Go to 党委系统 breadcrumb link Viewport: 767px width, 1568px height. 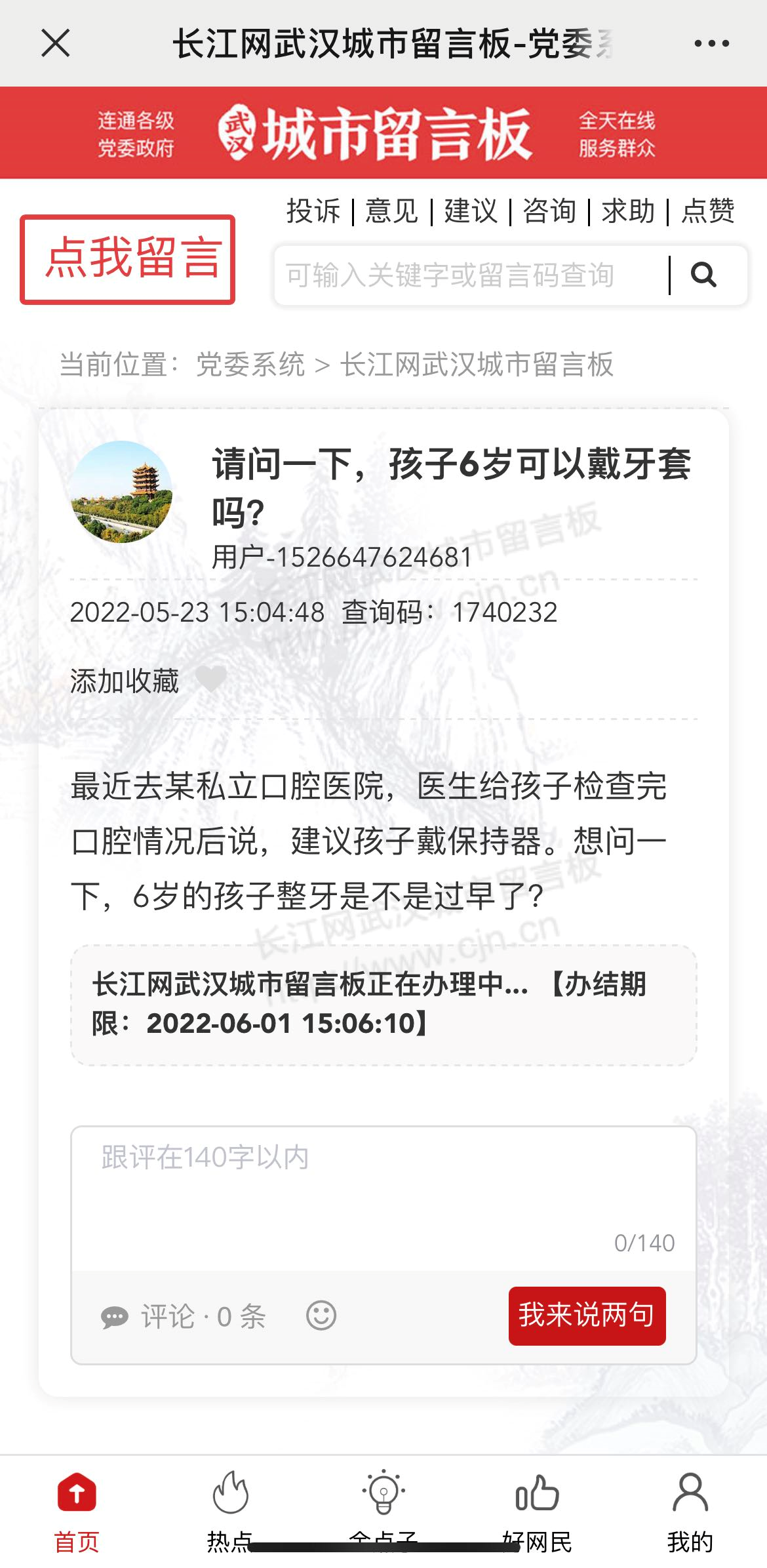coord(250,365)
